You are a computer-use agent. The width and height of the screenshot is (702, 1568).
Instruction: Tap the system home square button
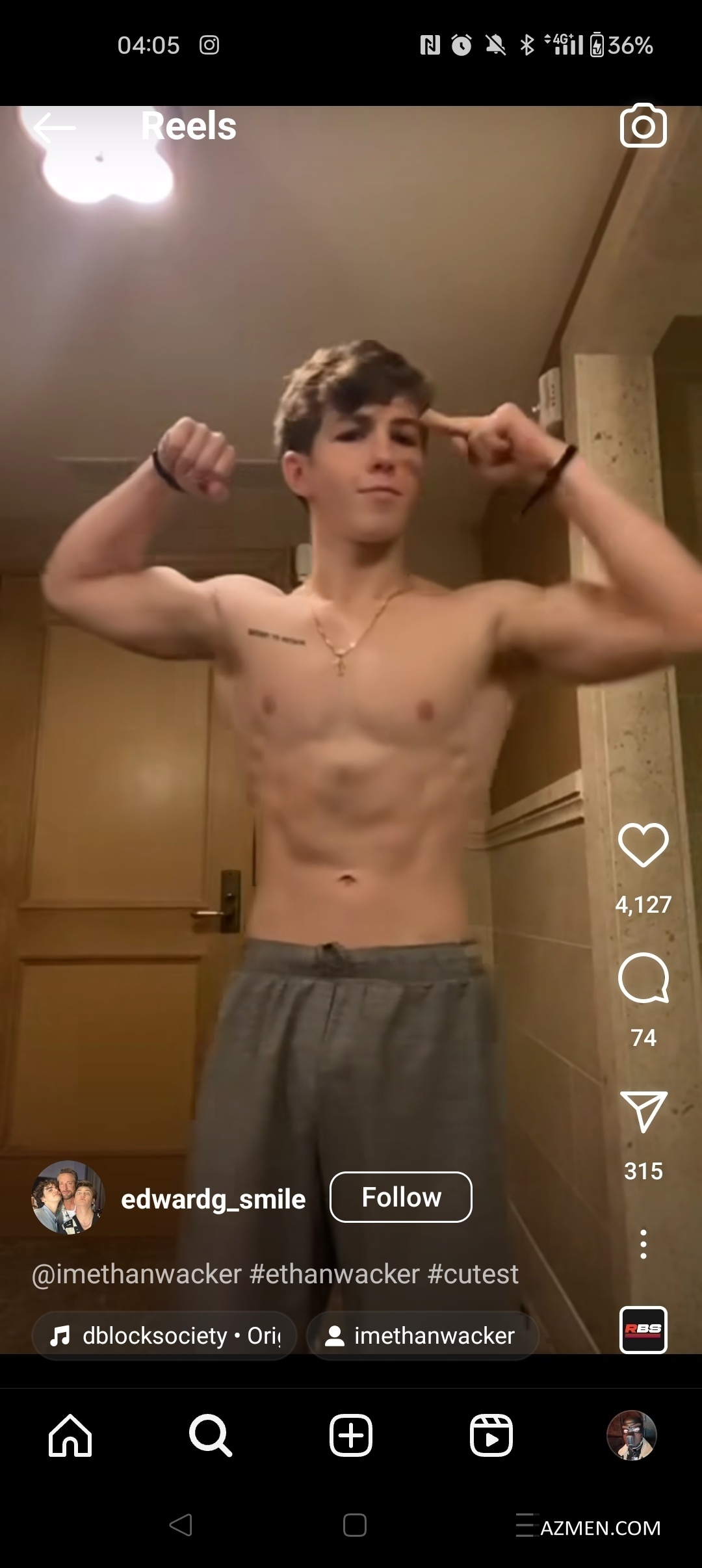pos(354,1524)
